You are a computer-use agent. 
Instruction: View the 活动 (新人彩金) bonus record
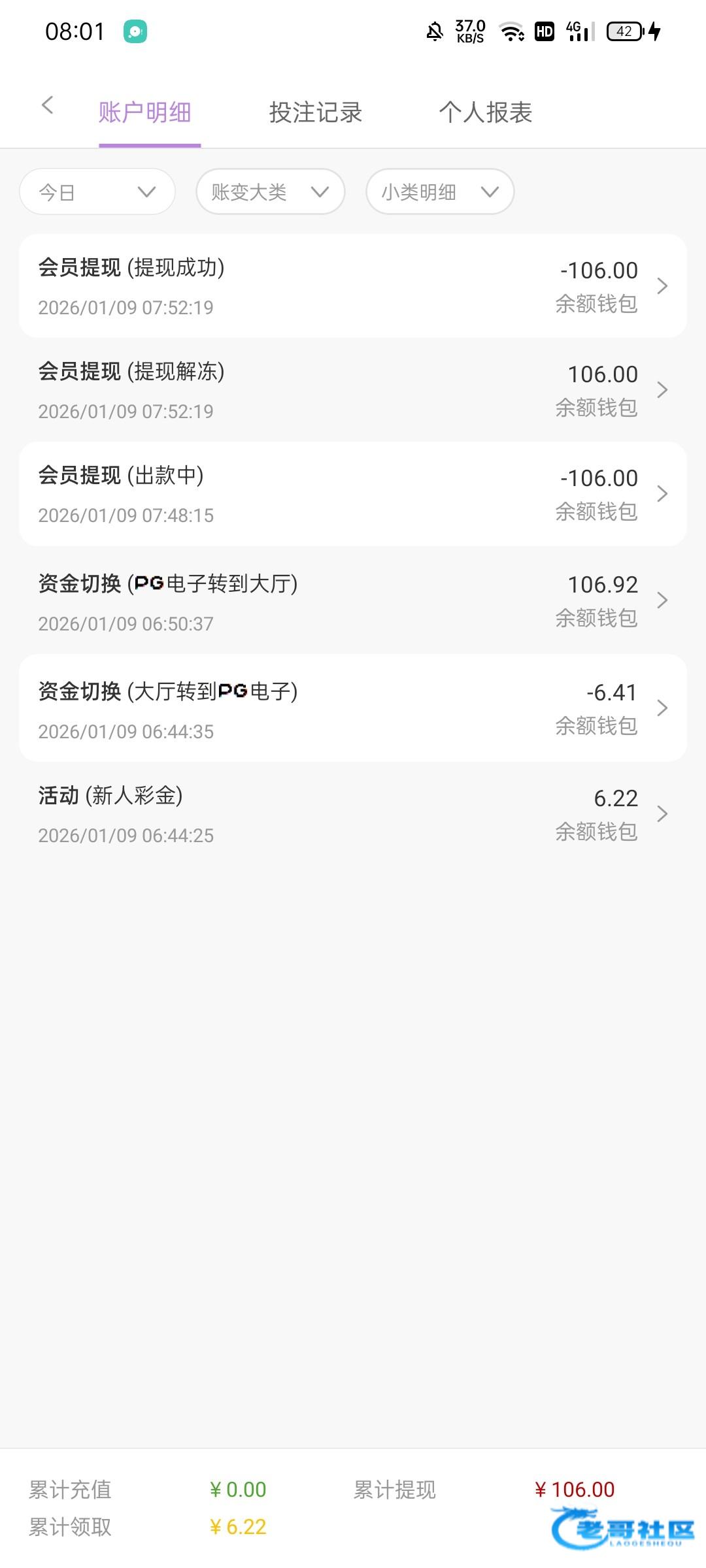[353, 814]
